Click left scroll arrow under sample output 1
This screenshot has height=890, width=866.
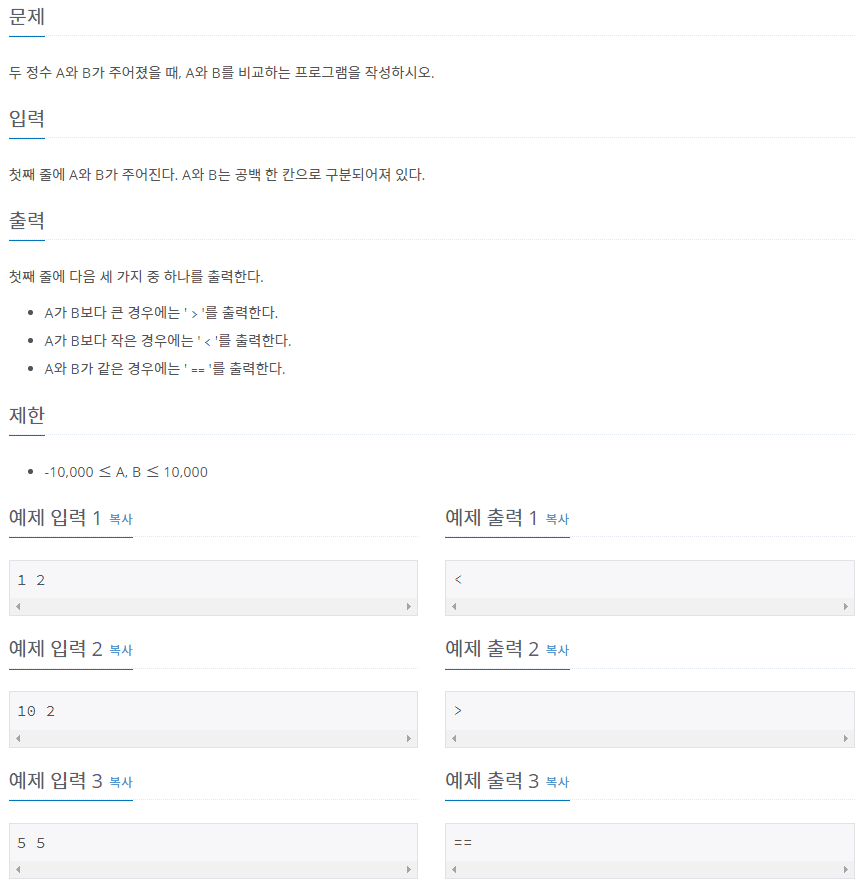(453, 605)
